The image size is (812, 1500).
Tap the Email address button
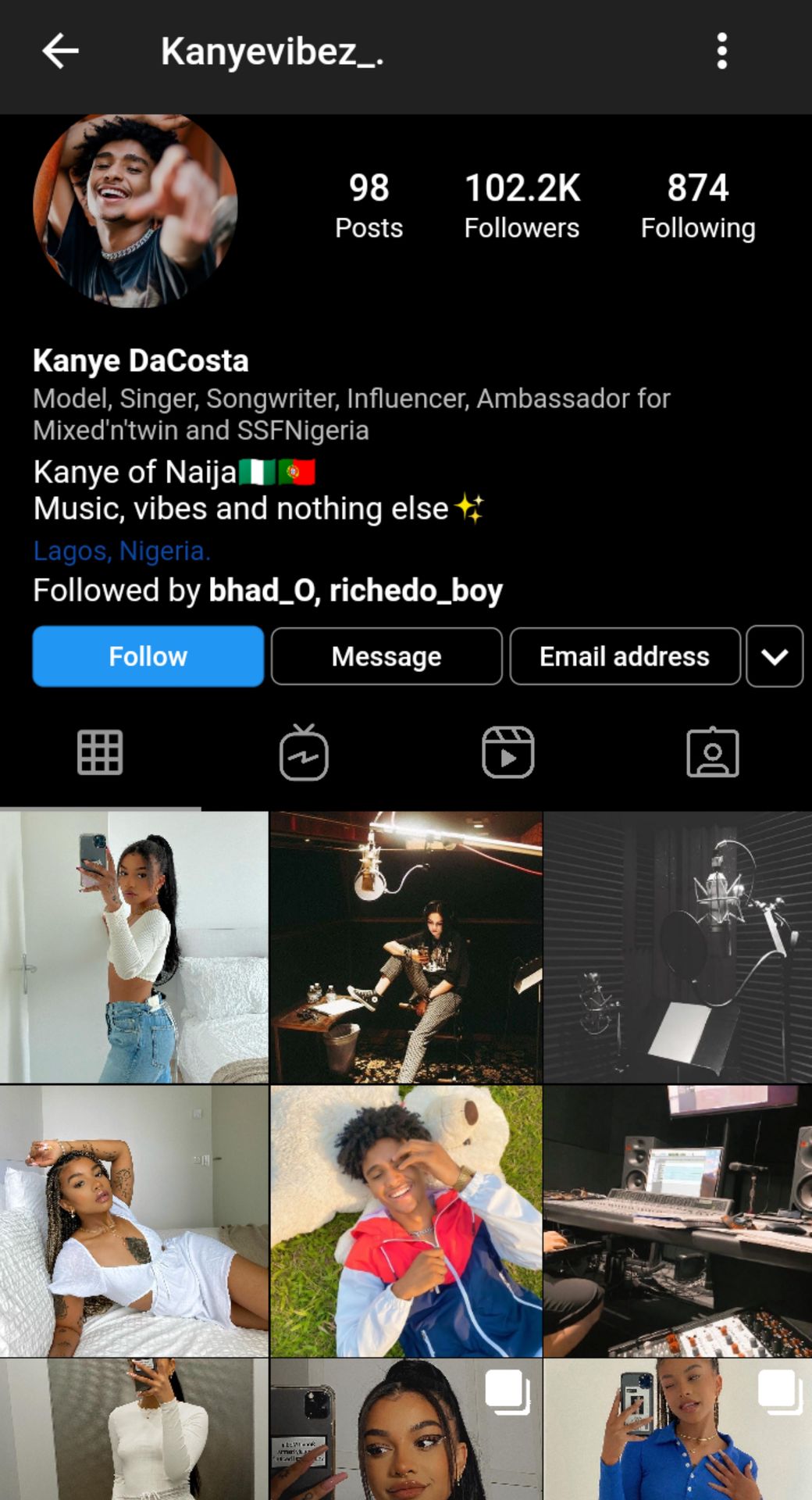pos(625,656)
